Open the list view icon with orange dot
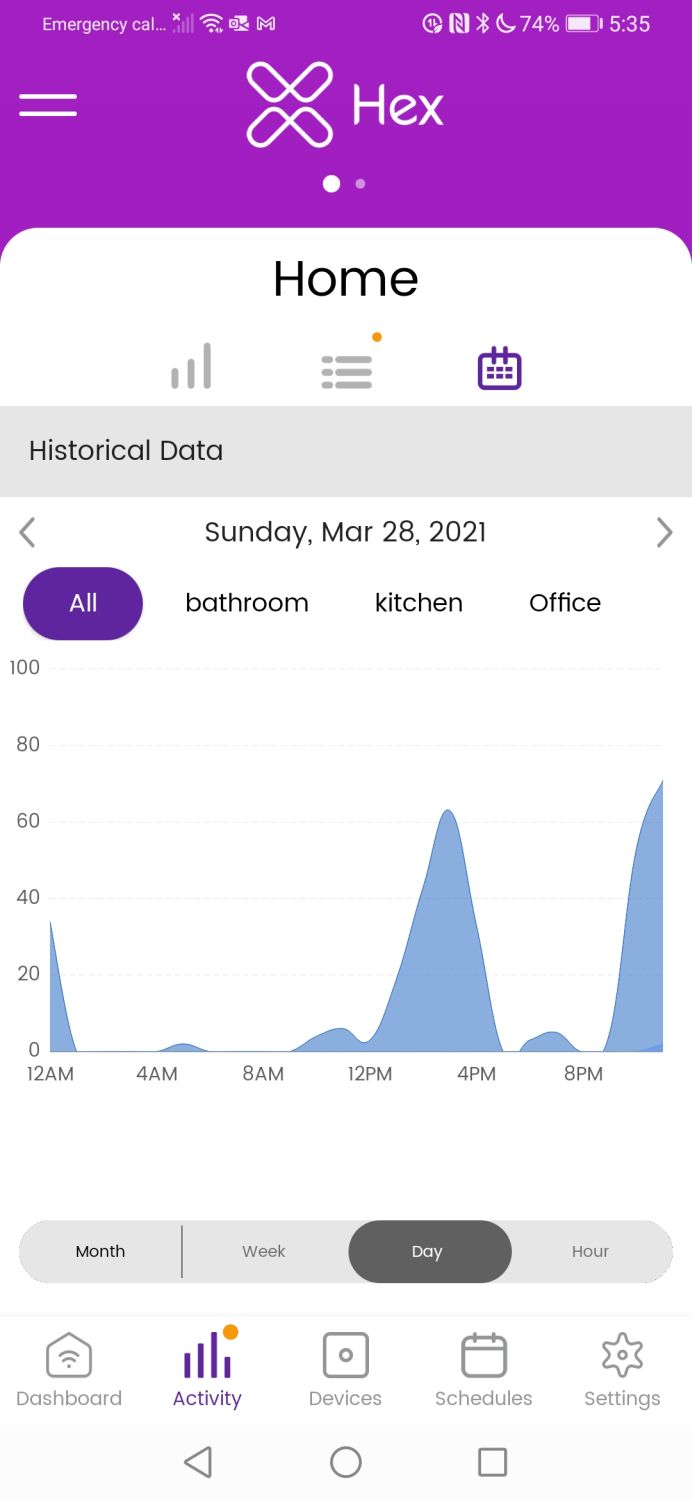Screen dimensions: 692x1500 point(347,371)
